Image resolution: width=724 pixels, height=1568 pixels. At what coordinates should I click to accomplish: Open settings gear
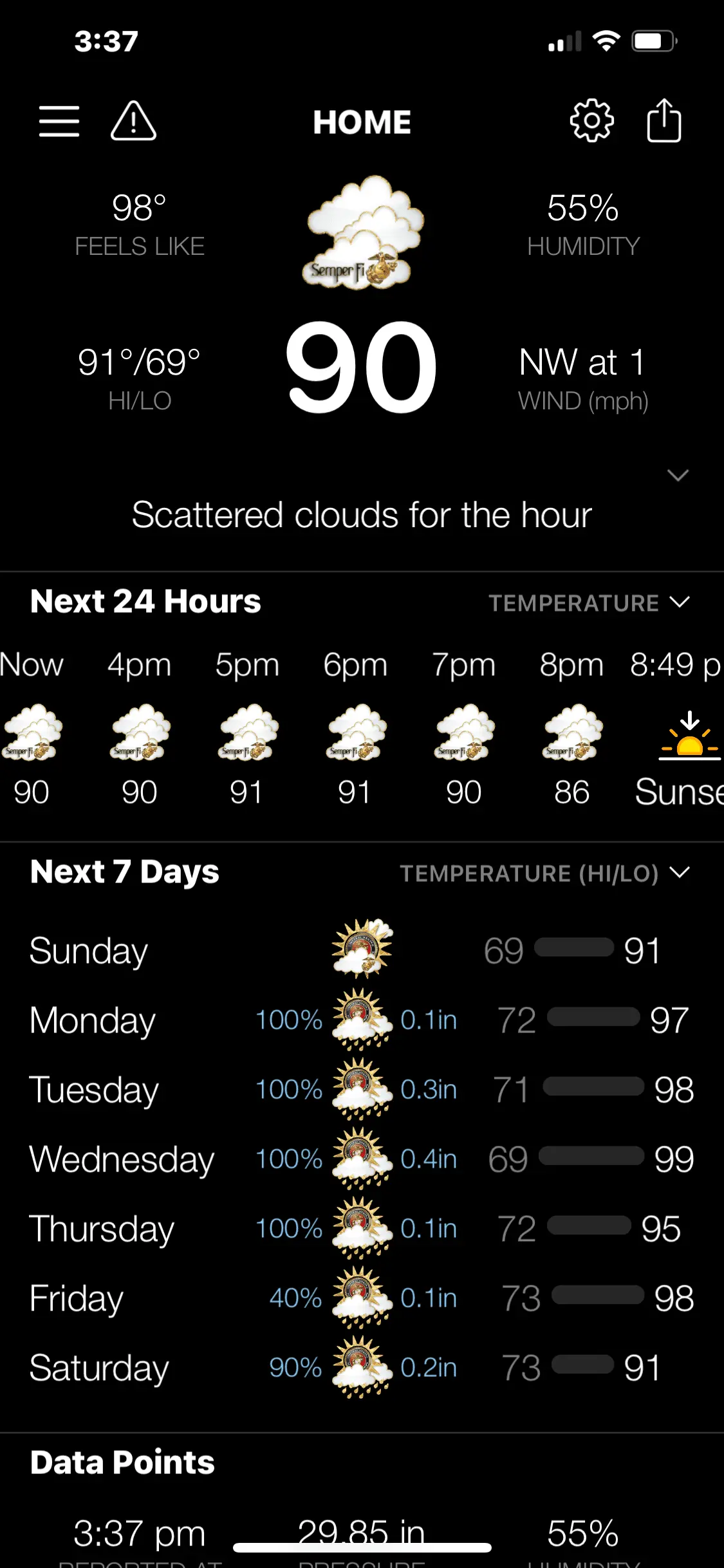tap(591, 120)
